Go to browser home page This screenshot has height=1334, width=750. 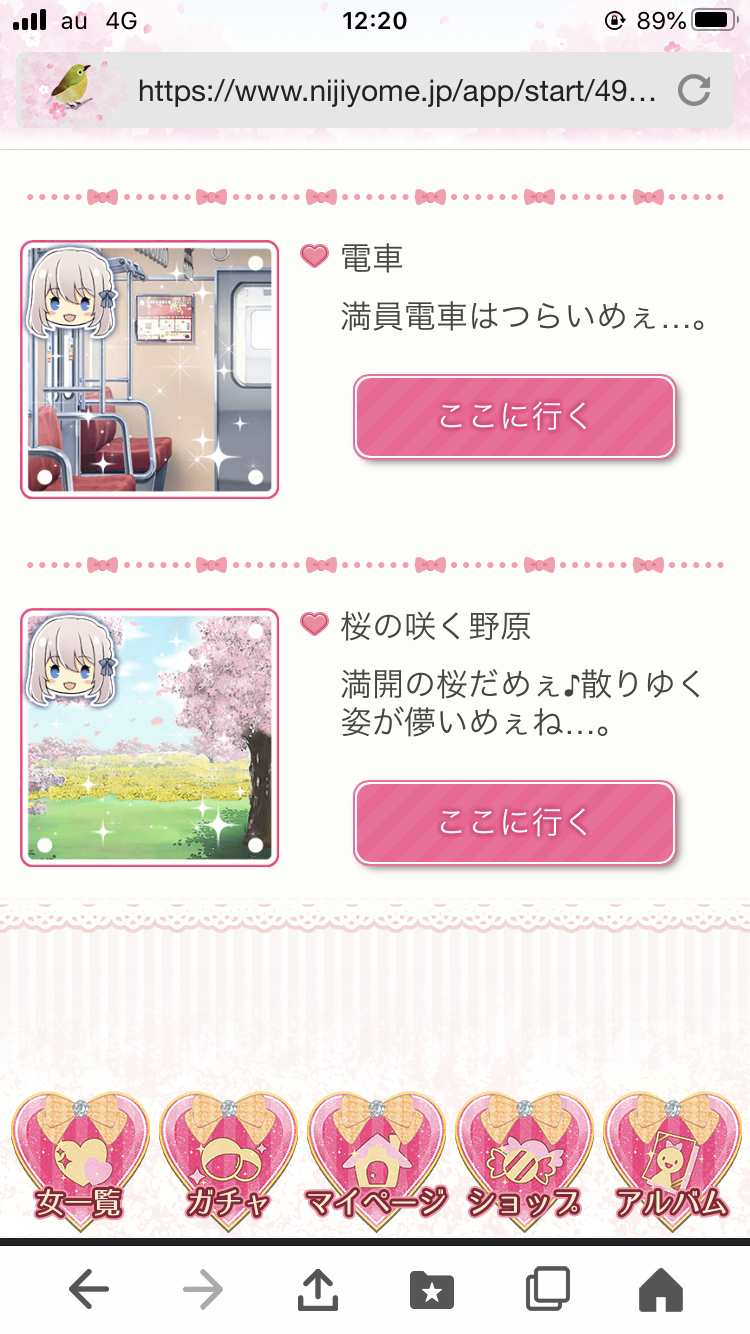coord(661,1291)
